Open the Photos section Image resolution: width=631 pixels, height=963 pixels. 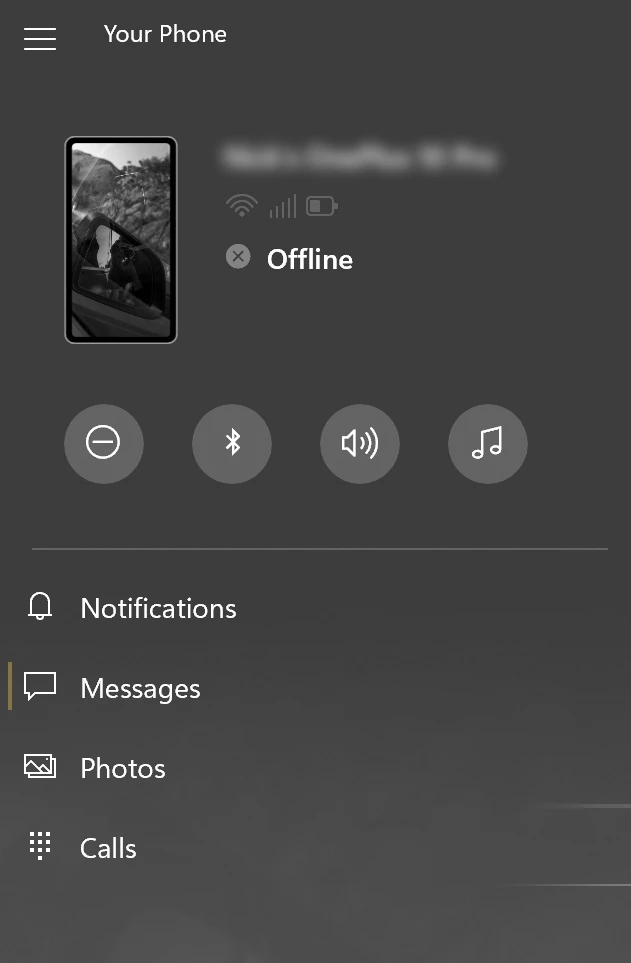click(x=123, y=768)
